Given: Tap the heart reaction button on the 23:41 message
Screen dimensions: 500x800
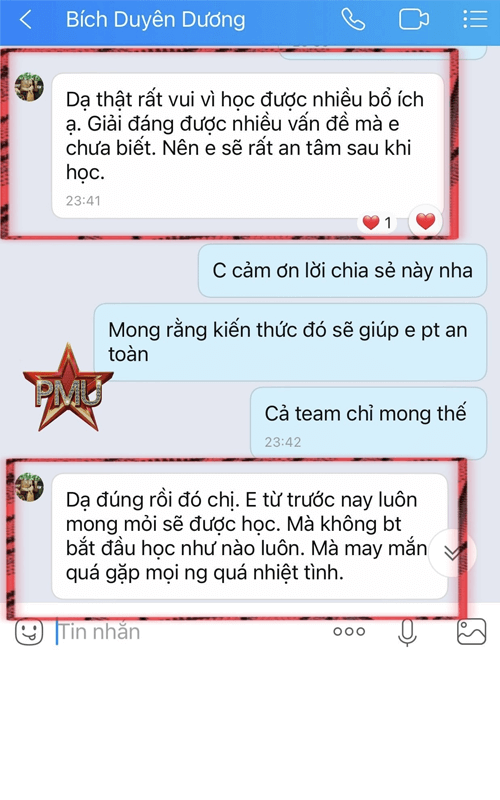Looking at the screenshot, I should coord(426,221).
